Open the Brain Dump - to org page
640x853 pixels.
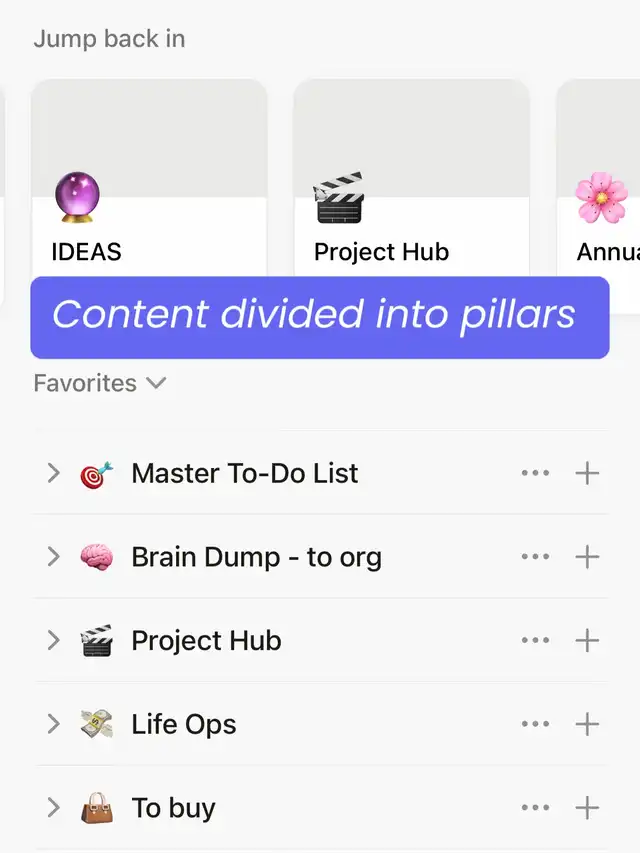click(x=256, y=557)
